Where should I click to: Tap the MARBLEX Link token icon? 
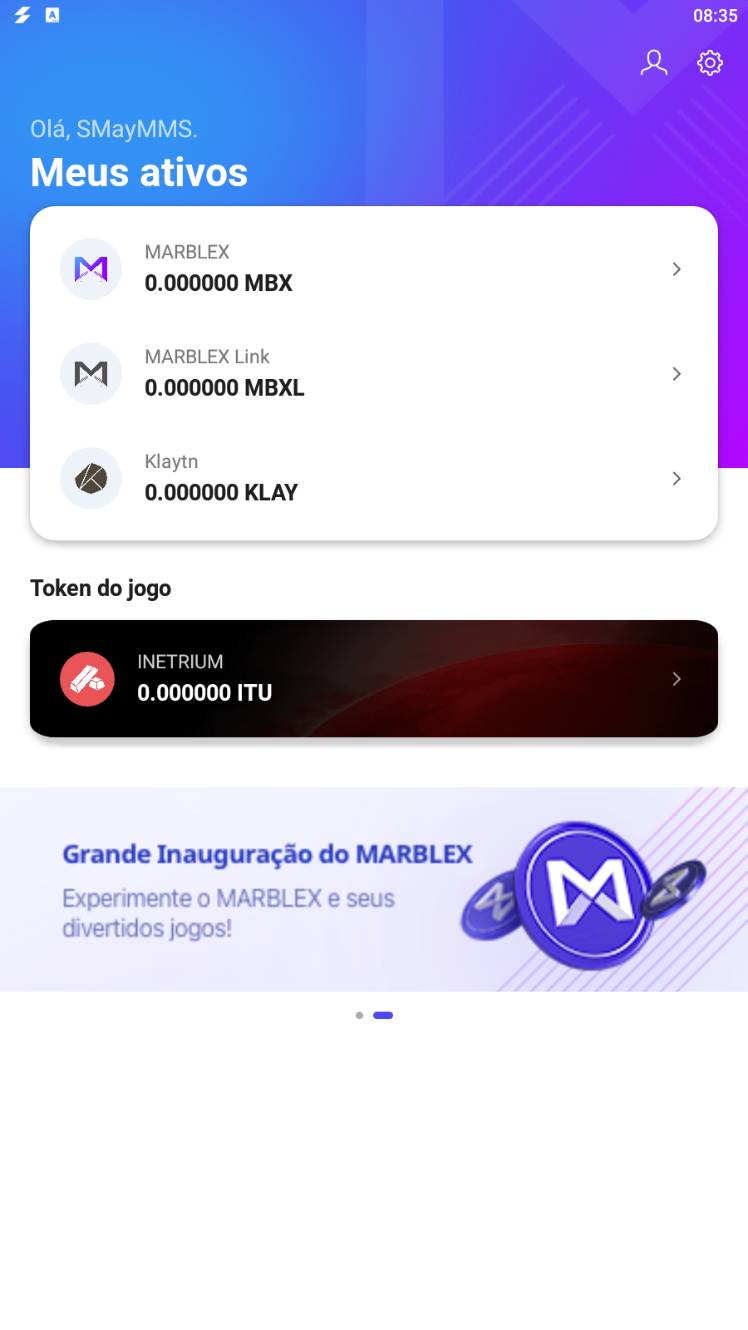coord(91,373)
